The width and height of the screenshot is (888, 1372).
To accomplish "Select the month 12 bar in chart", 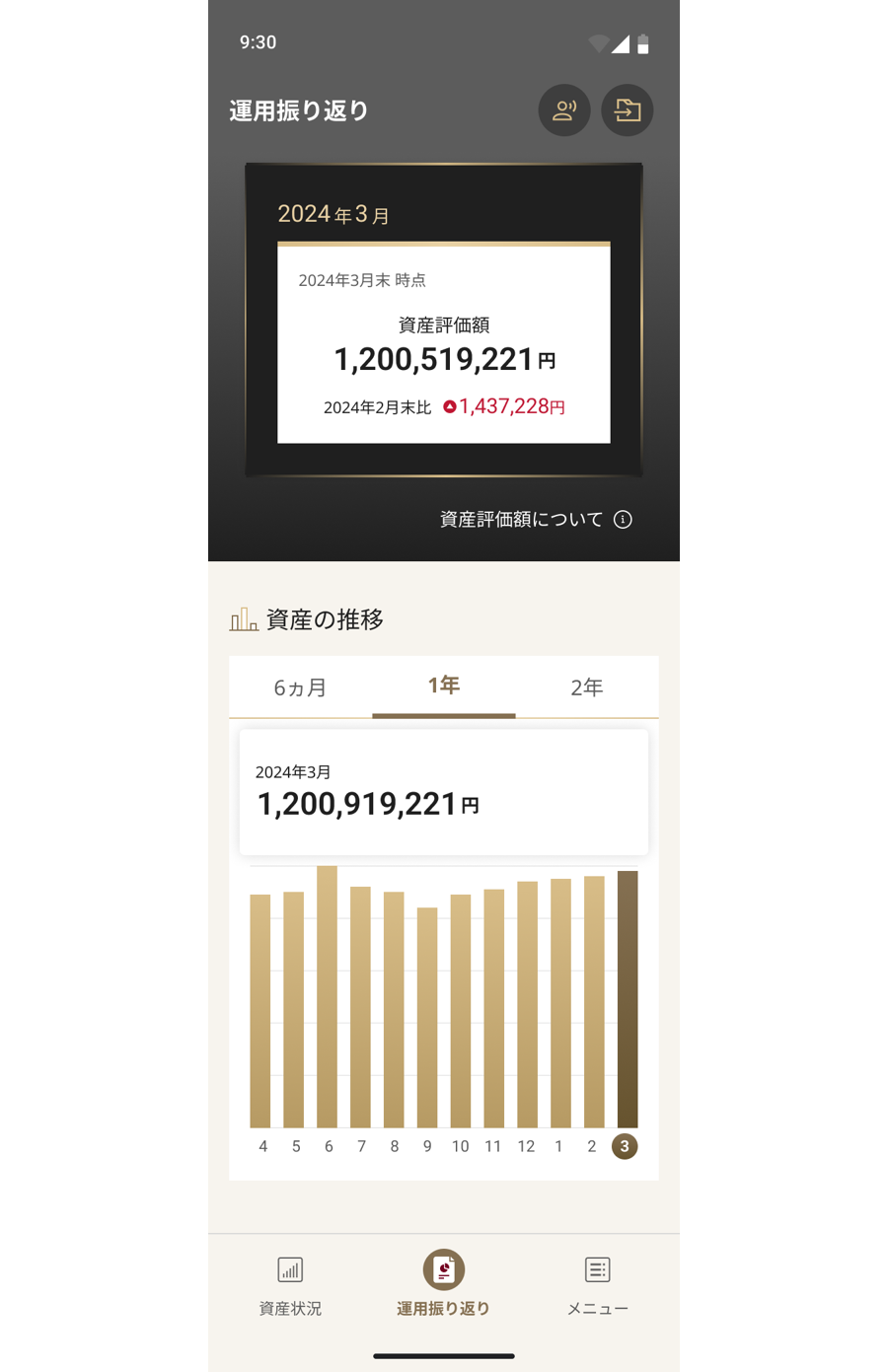I will [x=527, y=1004].
